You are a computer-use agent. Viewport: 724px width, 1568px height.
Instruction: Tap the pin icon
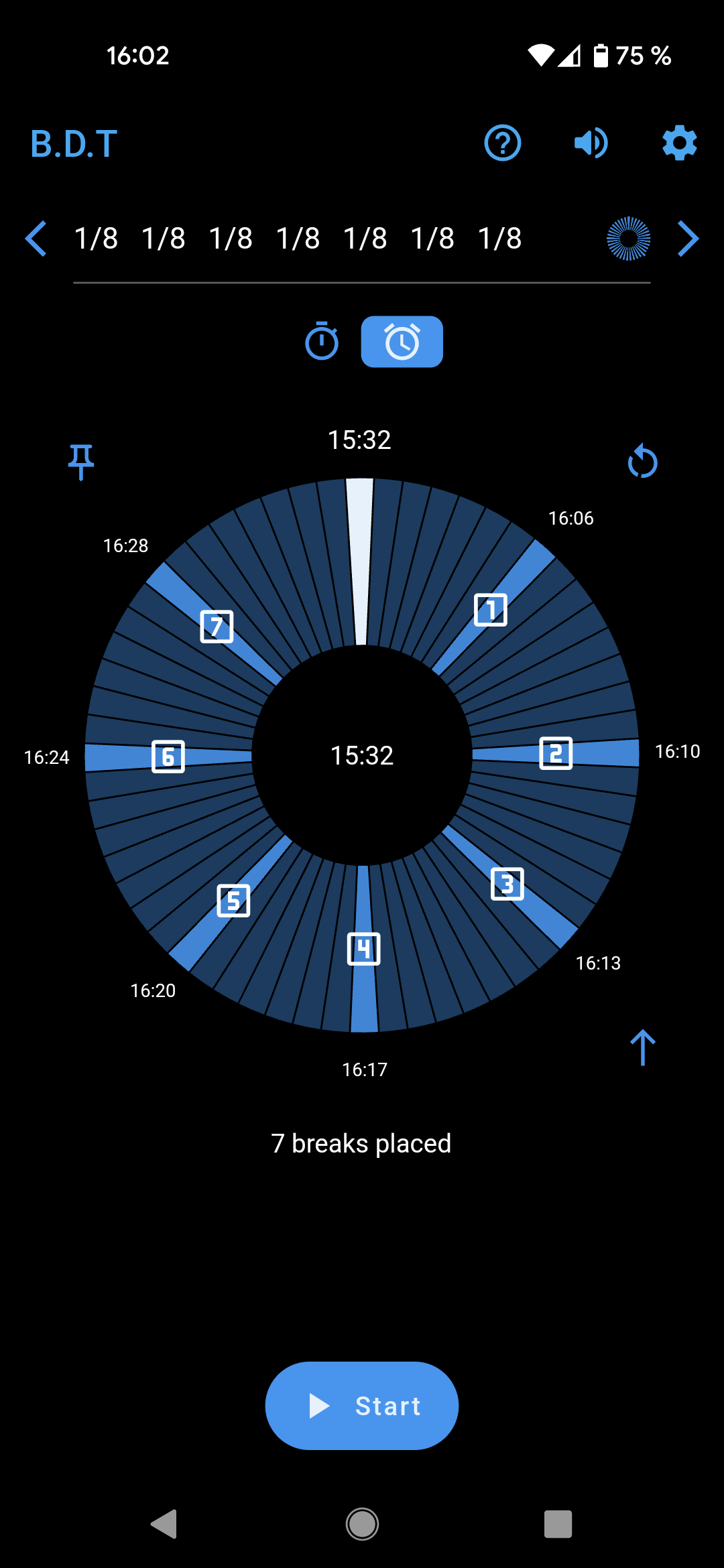pos(81,462)
